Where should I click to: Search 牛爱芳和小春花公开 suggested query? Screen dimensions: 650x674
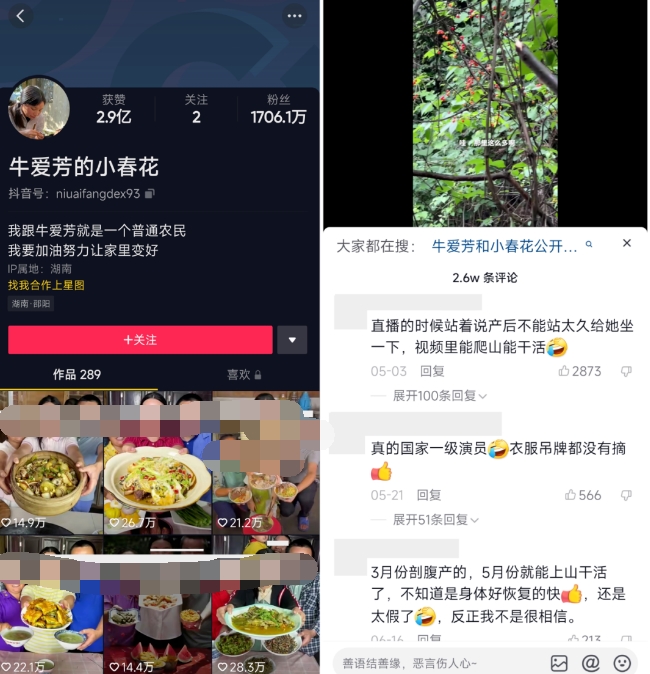[x=505, y=245]
